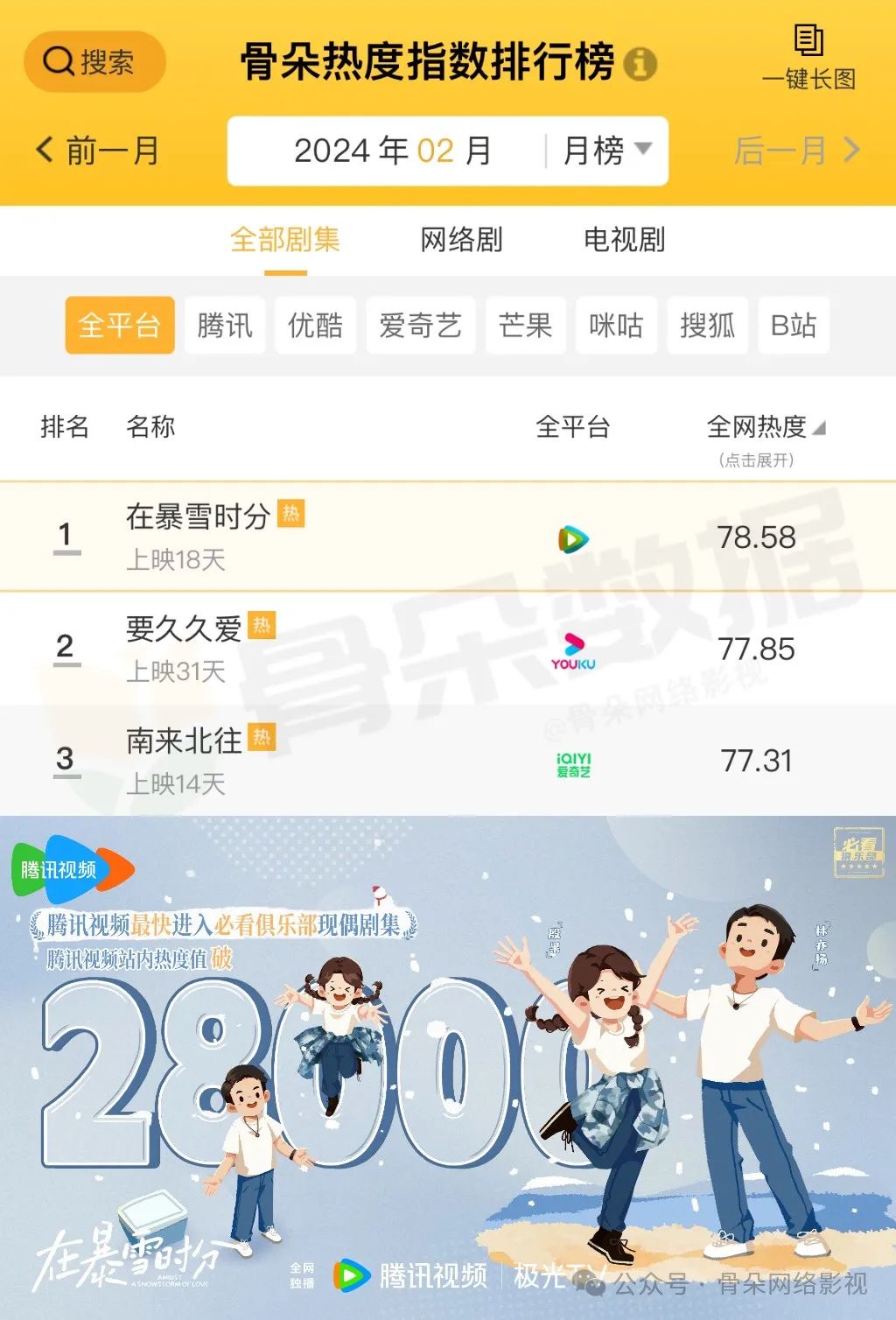
Task: Choose the 爱奇艺 platform chip
Action: click(x=420, y=326)
